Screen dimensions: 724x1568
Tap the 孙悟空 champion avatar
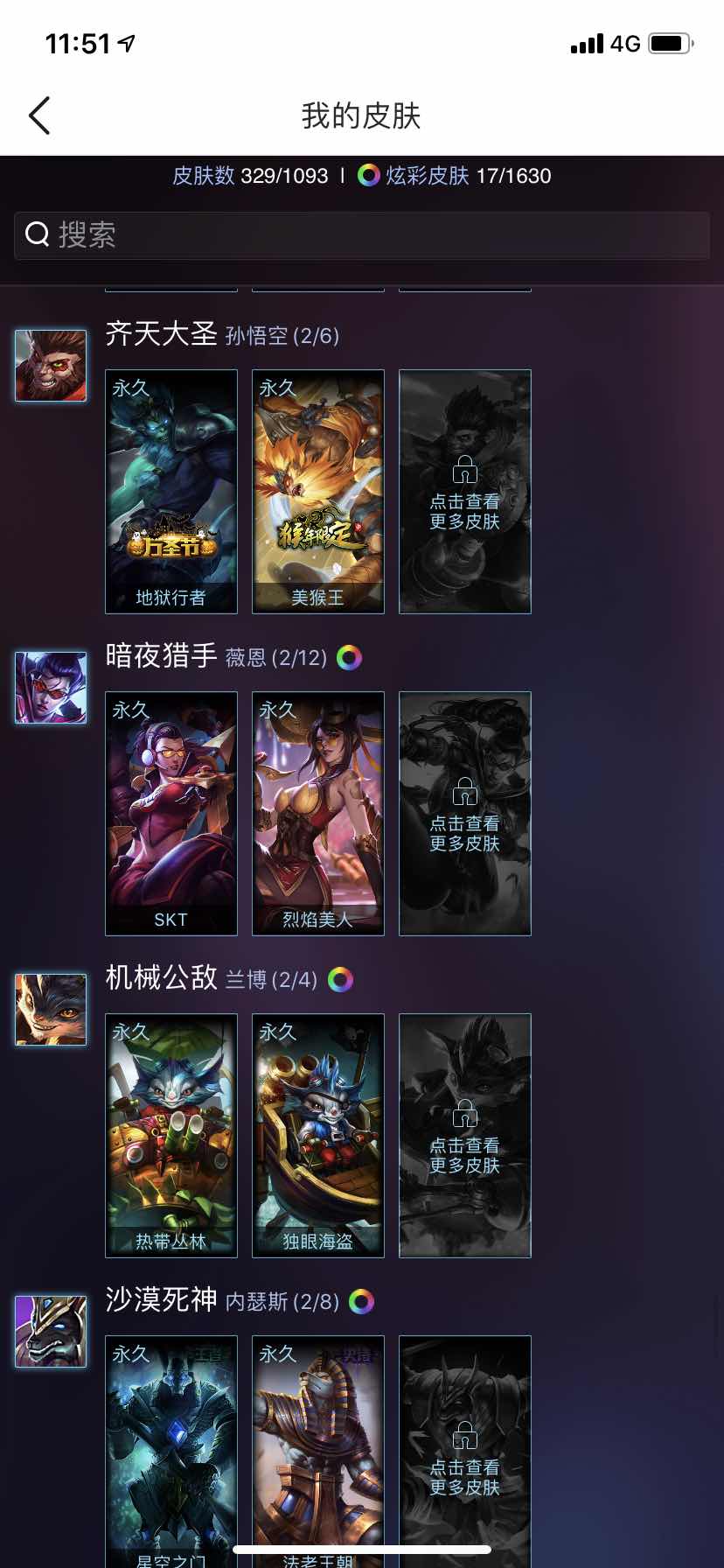point(51,366)
